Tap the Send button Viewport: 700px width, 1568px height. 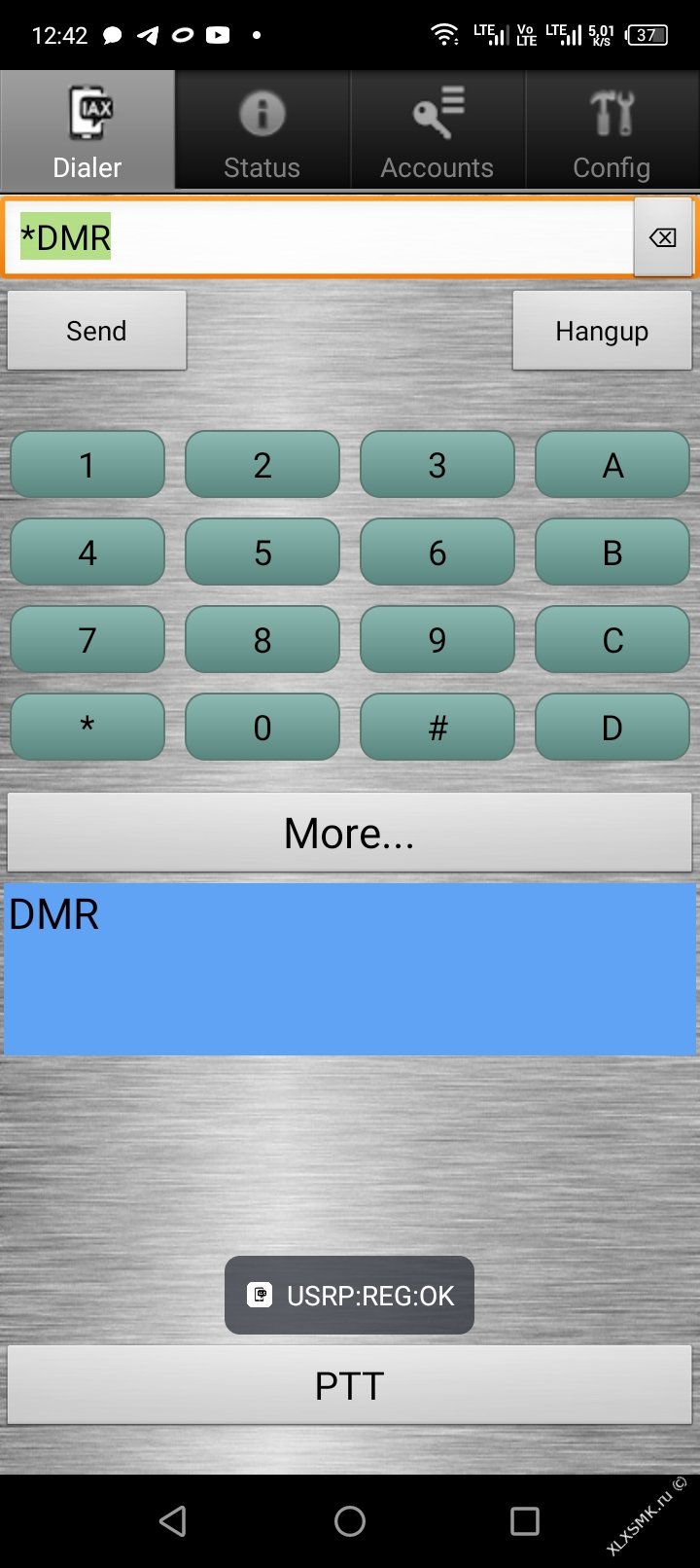pos(96,331)
